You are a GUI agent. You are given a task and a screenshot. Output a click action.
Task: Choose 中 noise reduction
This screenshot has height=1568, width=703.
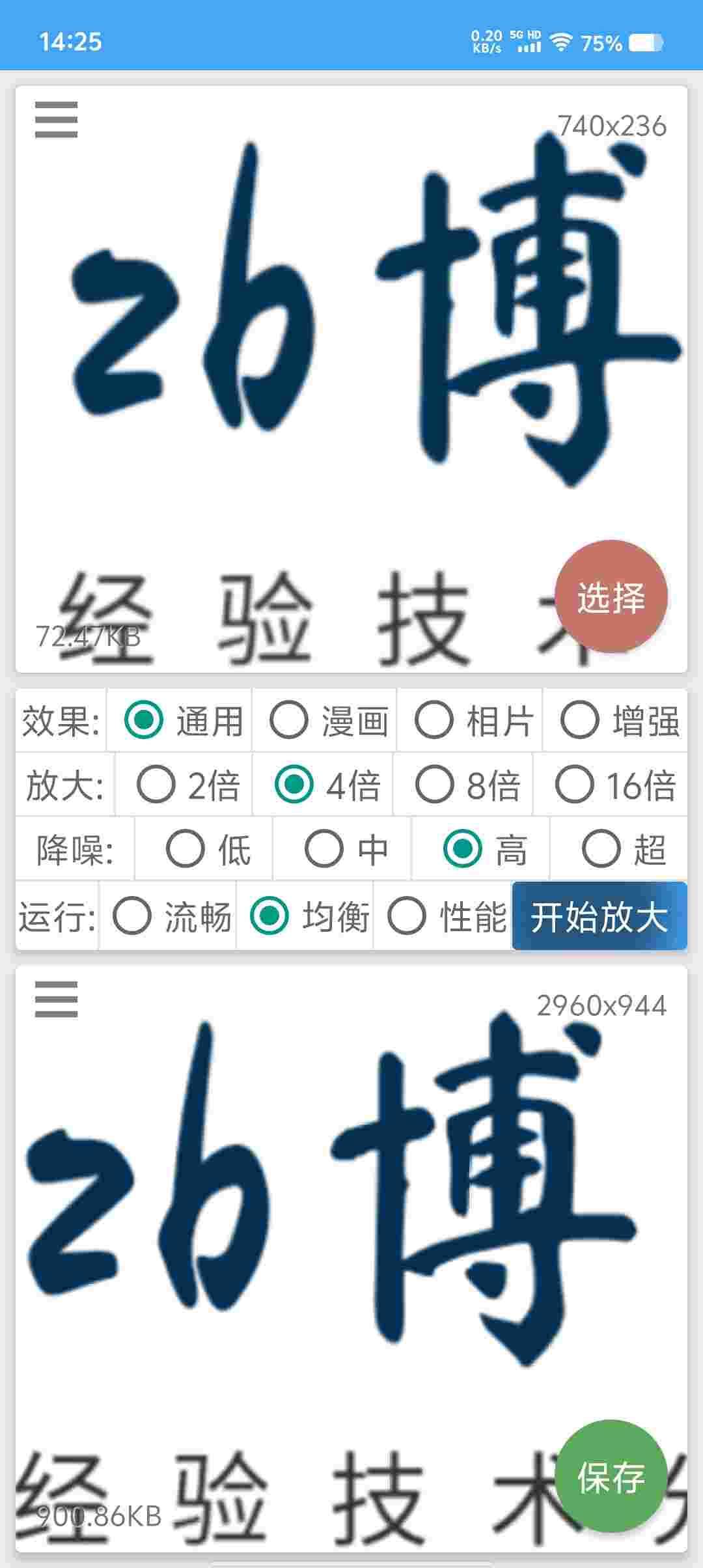pyautogui.click(x=324, y=848)
